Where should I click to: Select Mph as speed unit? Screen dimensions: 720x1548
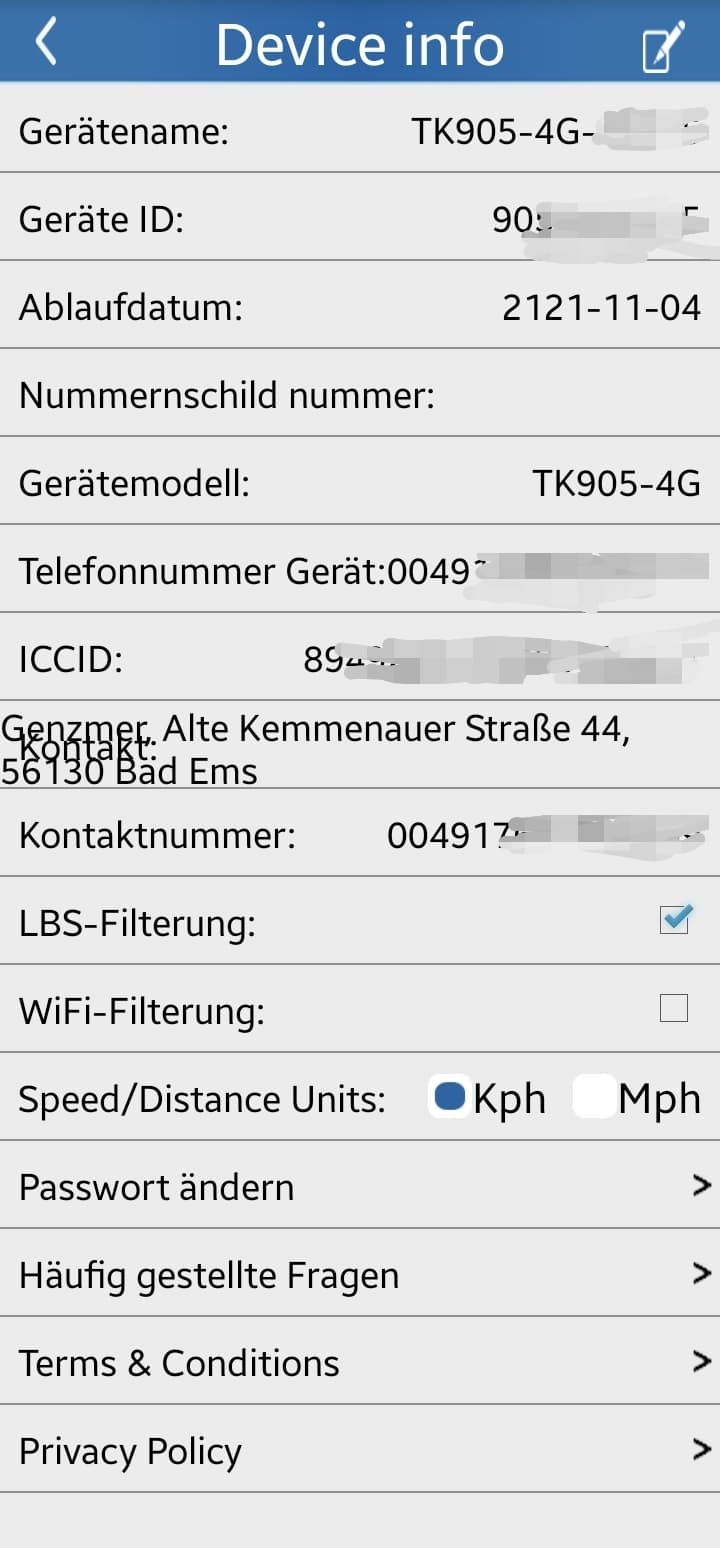(x=594, y=1097)
